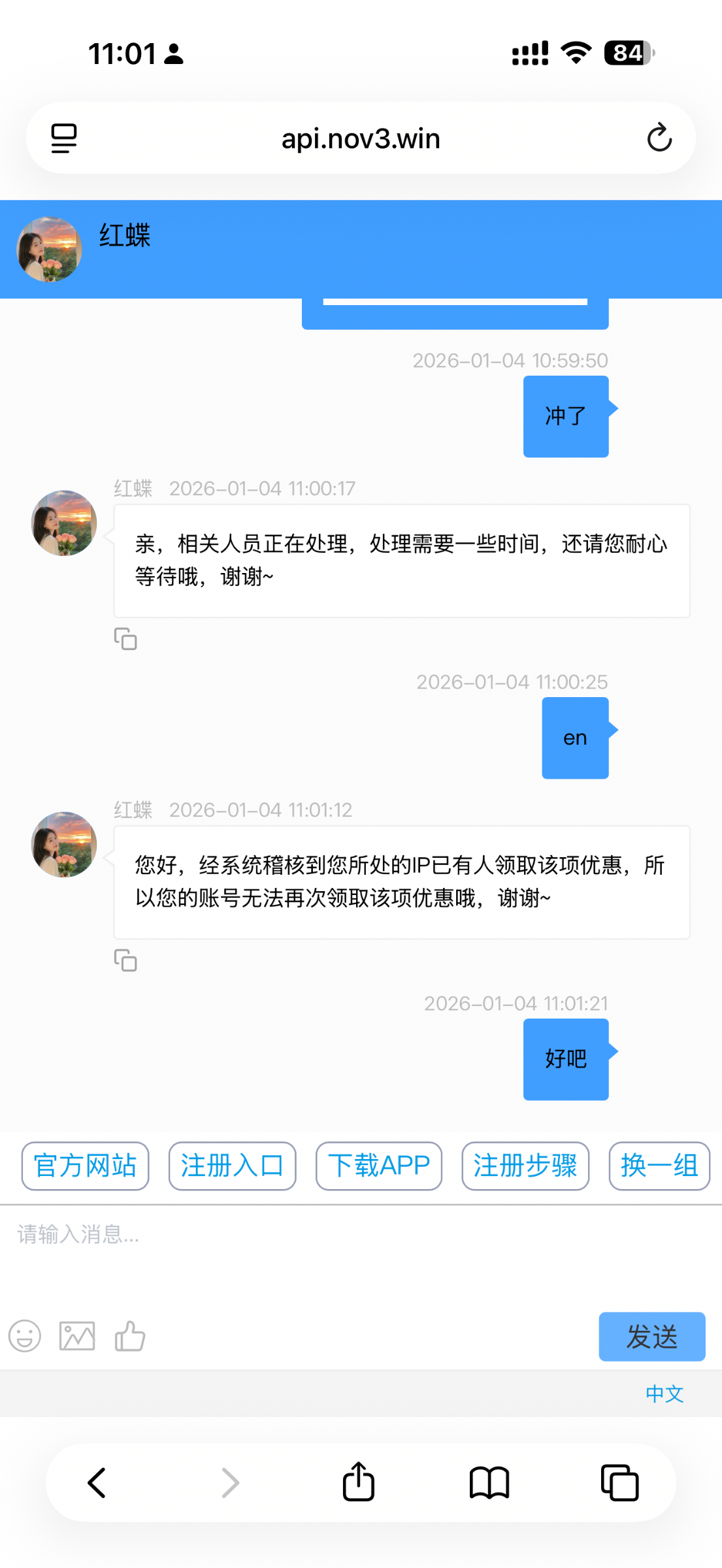Open the bookmarks reading panel

point(489,1482)
